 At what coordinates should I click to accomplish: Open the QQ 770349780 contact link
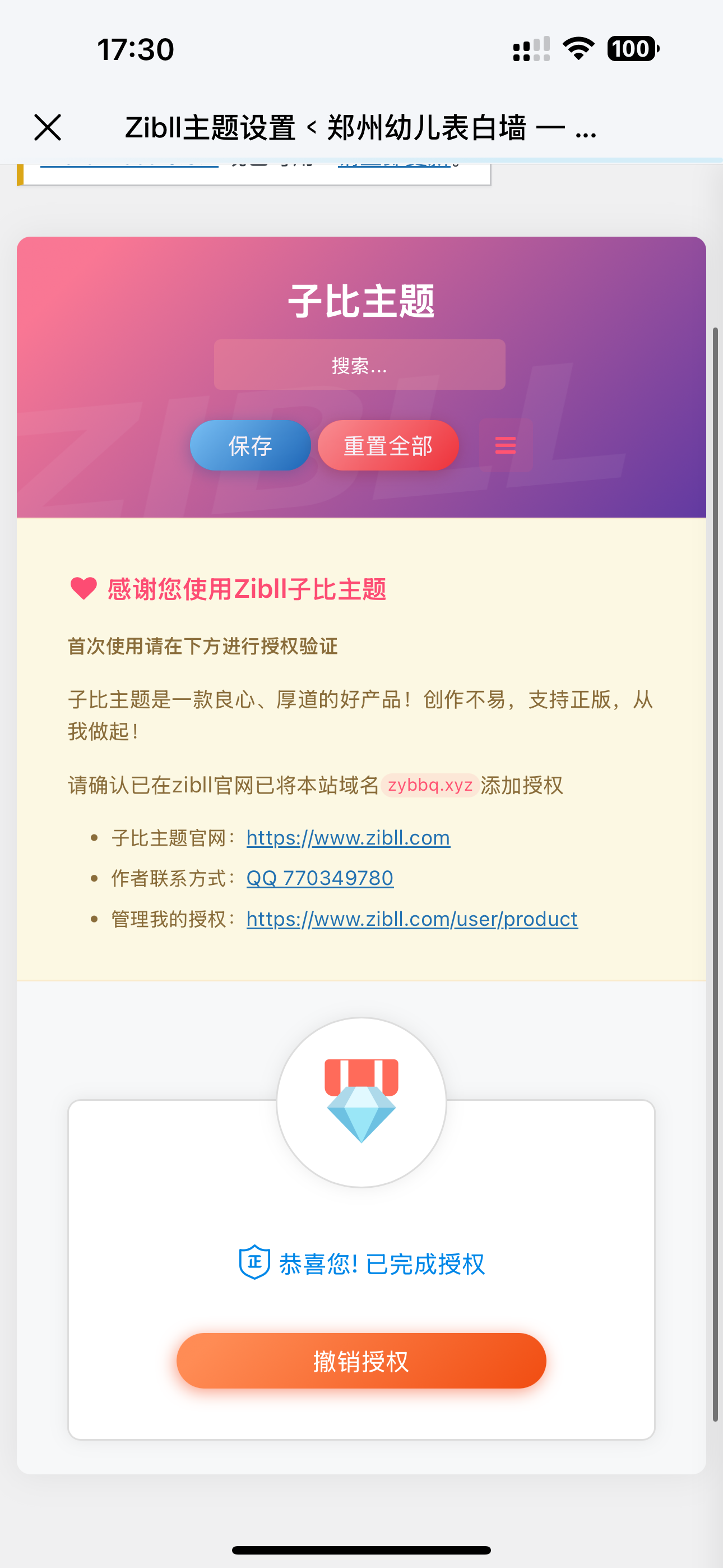(x=320, y=878)
